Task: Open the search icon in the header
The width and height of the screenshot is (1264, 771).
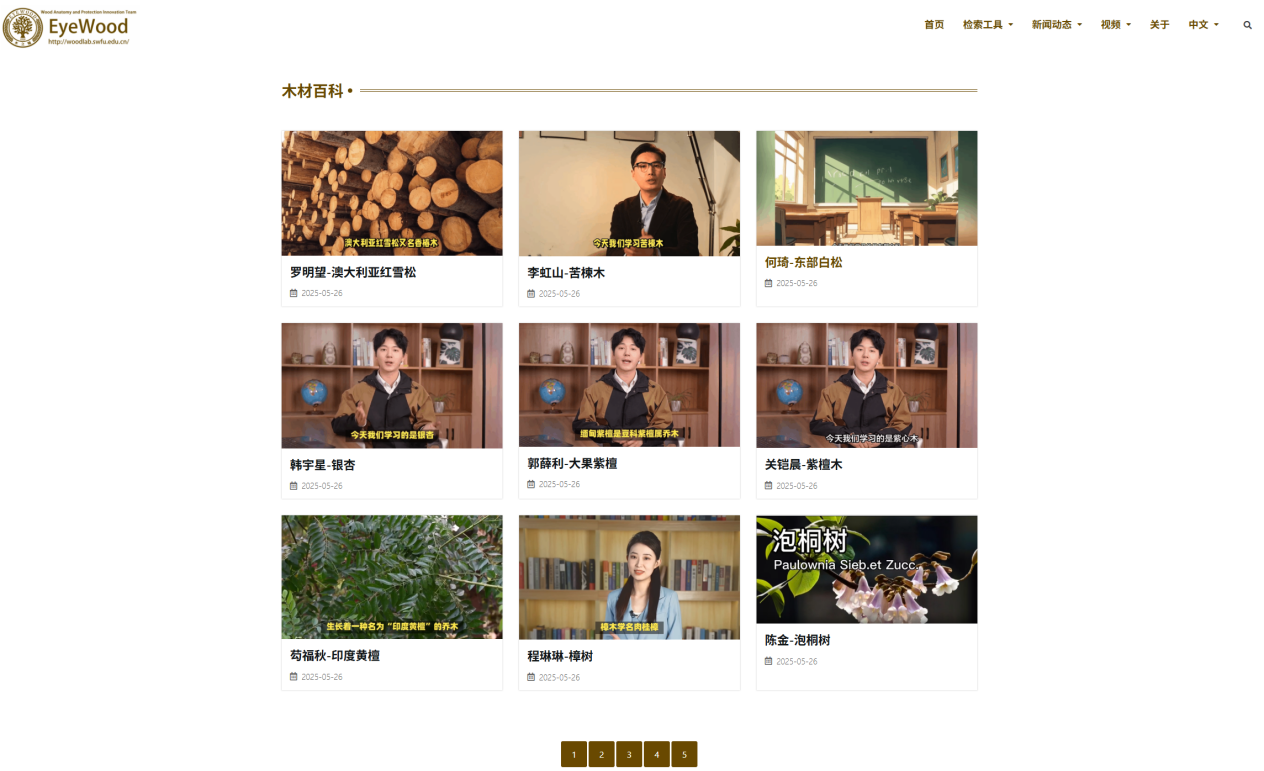Action: click(1247, 25)
